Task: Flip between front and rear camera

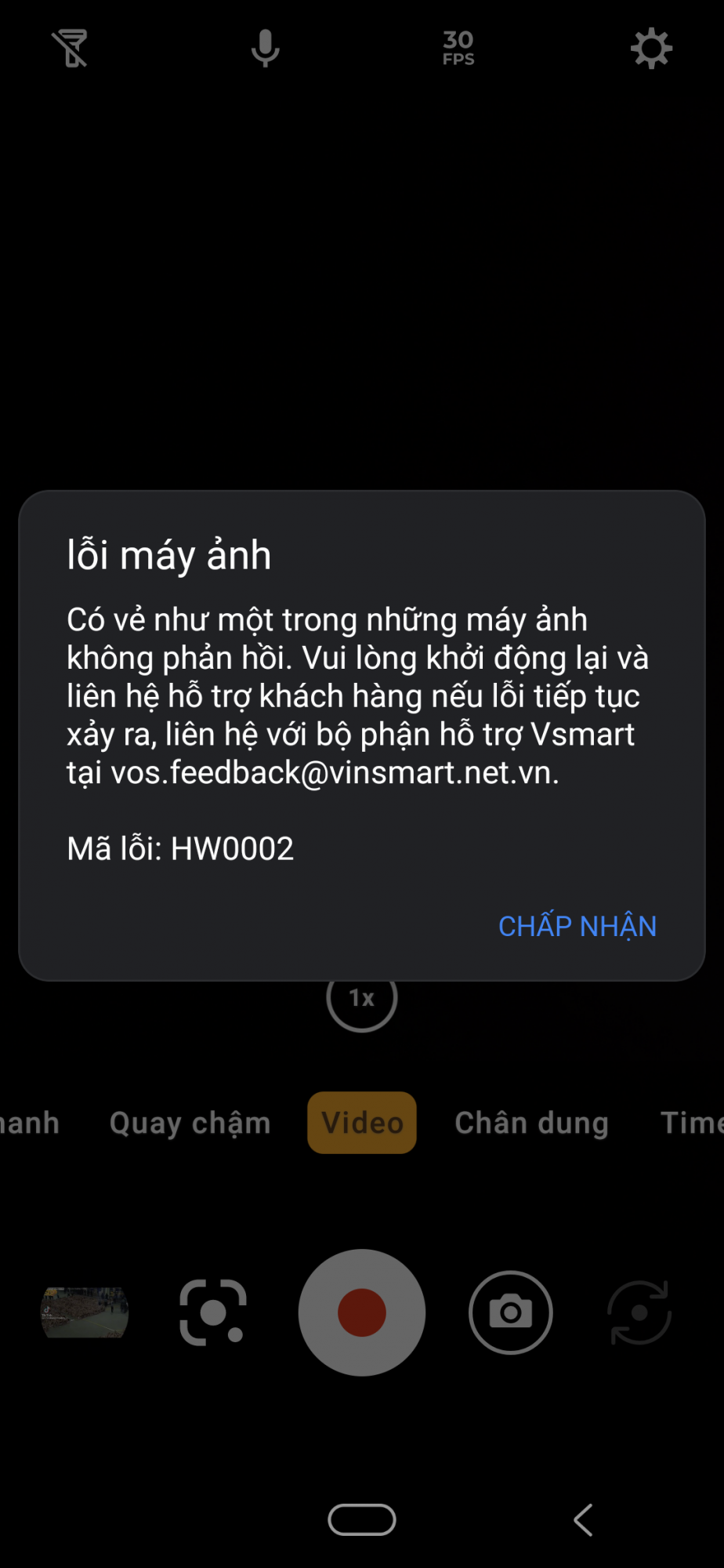Action: click(x=639, y=1312)
